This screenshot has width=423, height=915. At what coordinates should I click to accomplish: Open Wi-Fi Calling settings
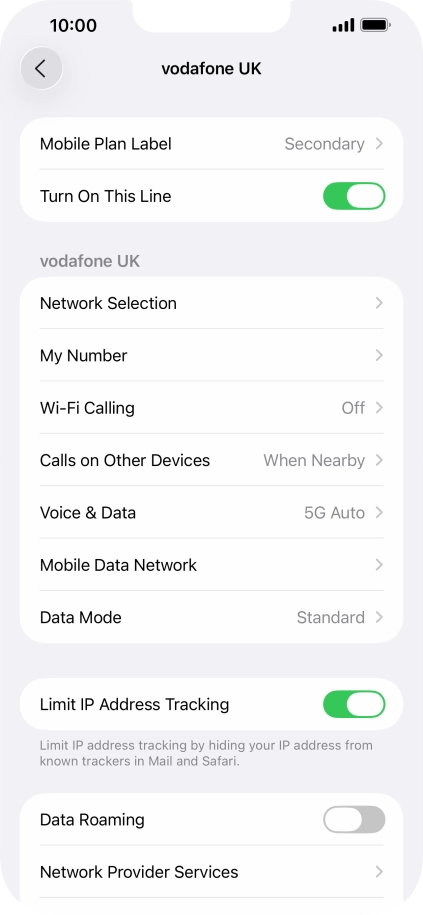coord(211,407)
